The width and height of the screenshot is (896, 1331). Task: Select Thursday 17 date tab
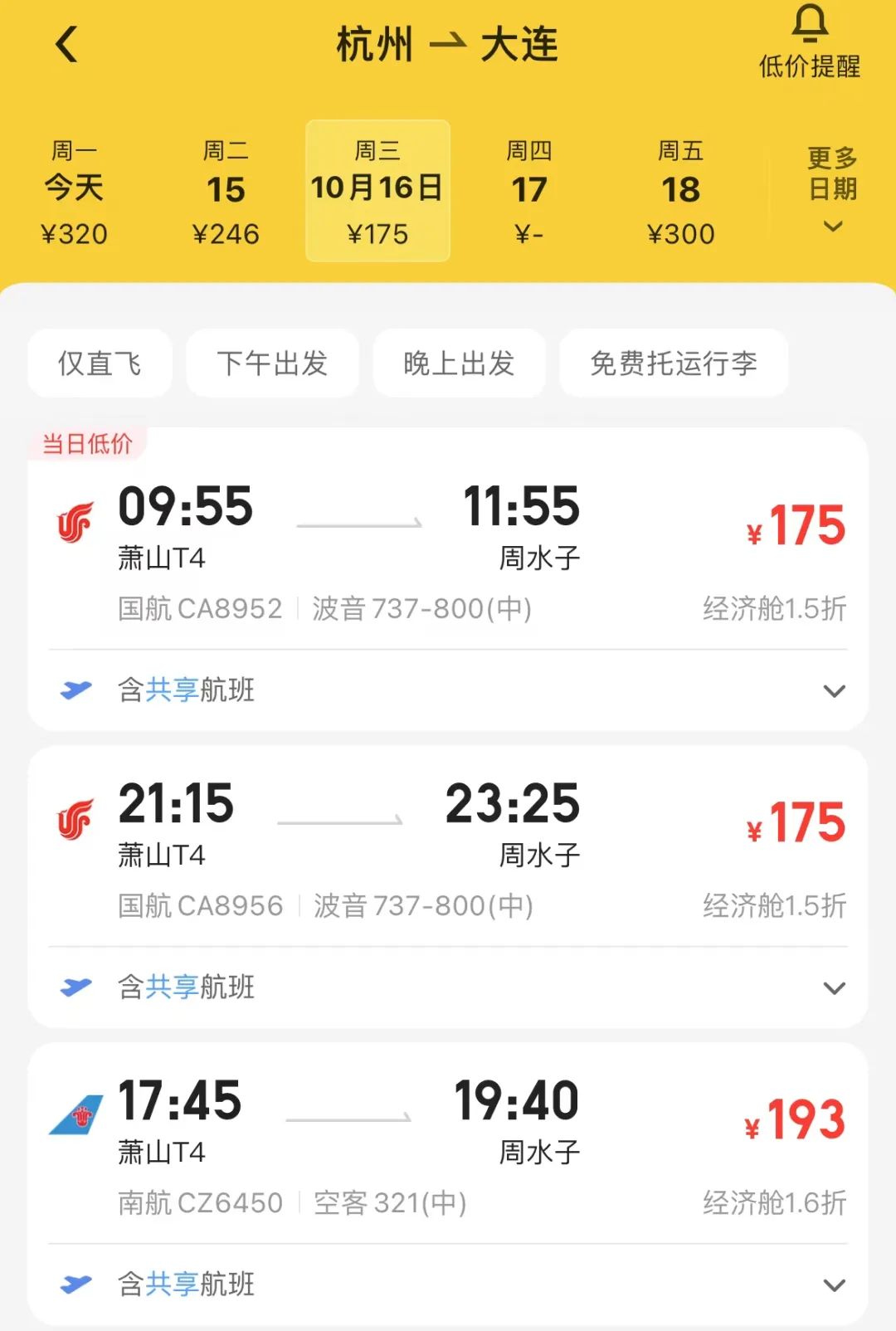[x=528, y=192]
